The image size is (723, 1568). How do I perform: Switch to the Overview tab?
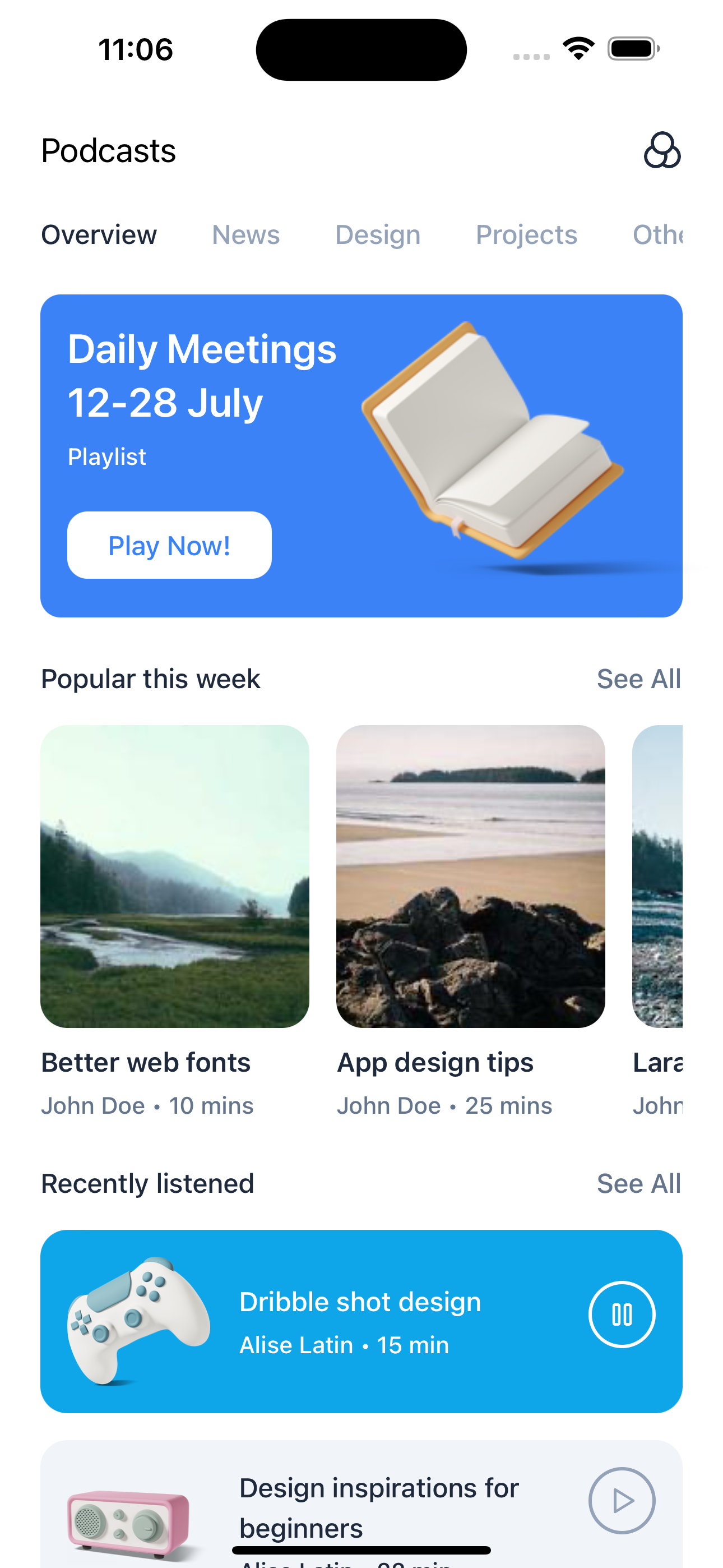pos(99,234)
